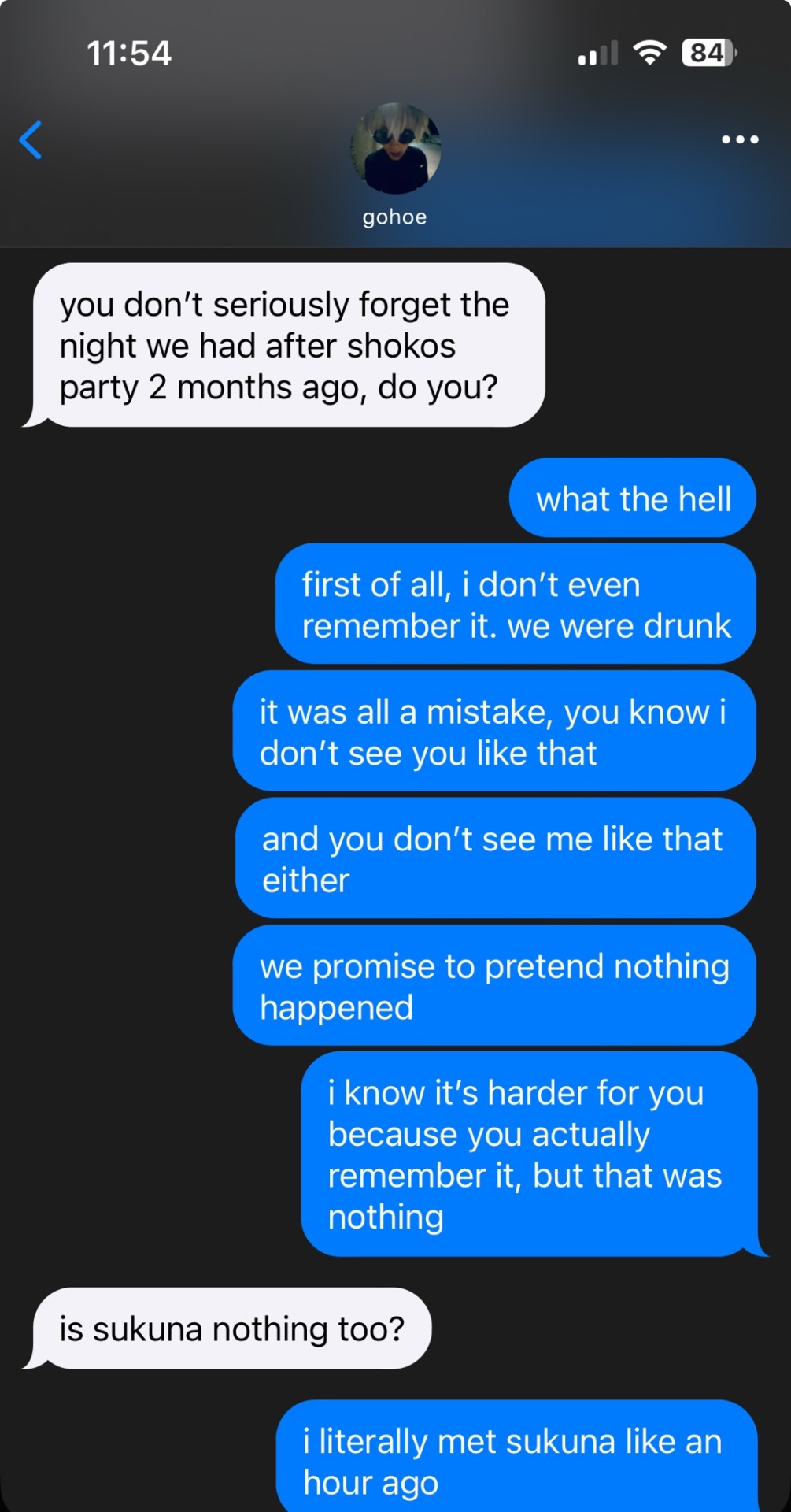791x1512 pixels.
Task: Go back using the blue arrow
Action: [x=31, y=140]
